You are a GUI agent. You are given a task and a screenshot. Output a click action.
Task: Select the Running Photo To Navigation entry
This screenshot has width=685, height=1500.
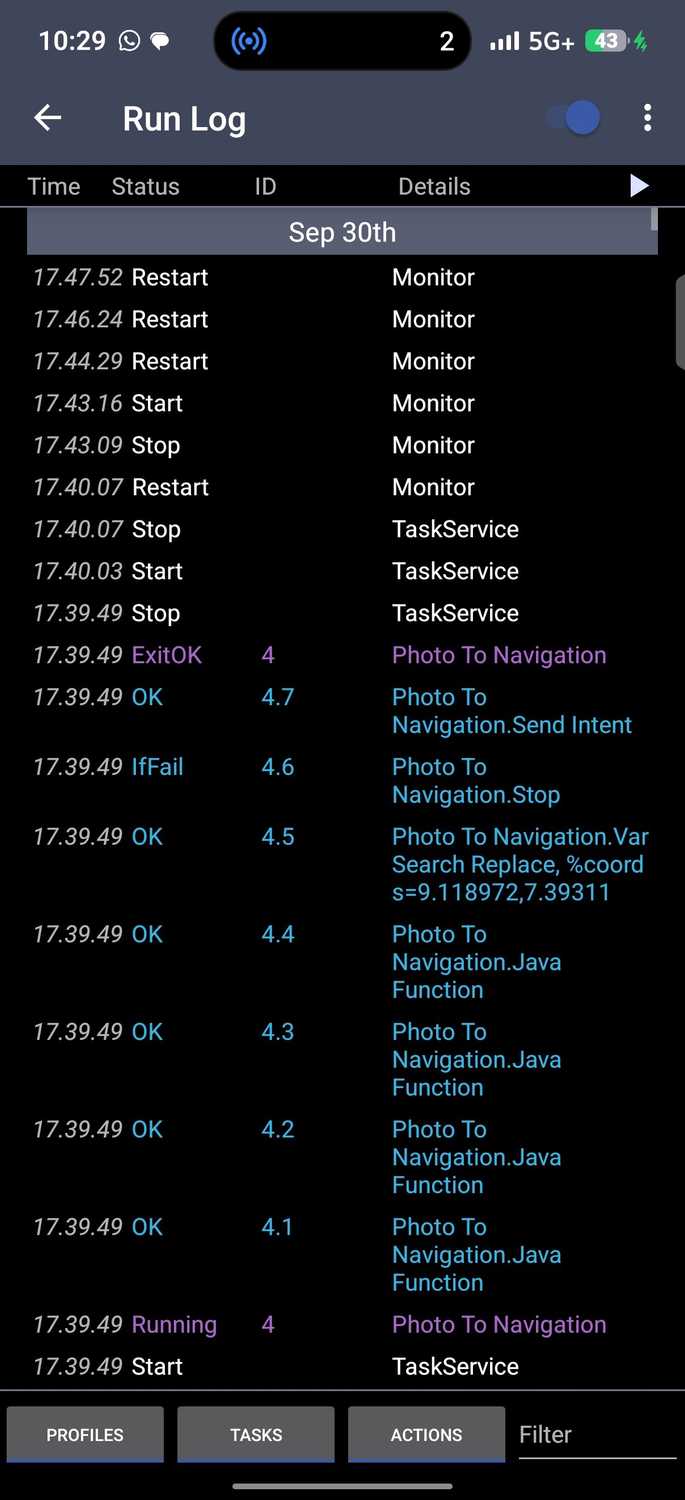[342, 1324]
